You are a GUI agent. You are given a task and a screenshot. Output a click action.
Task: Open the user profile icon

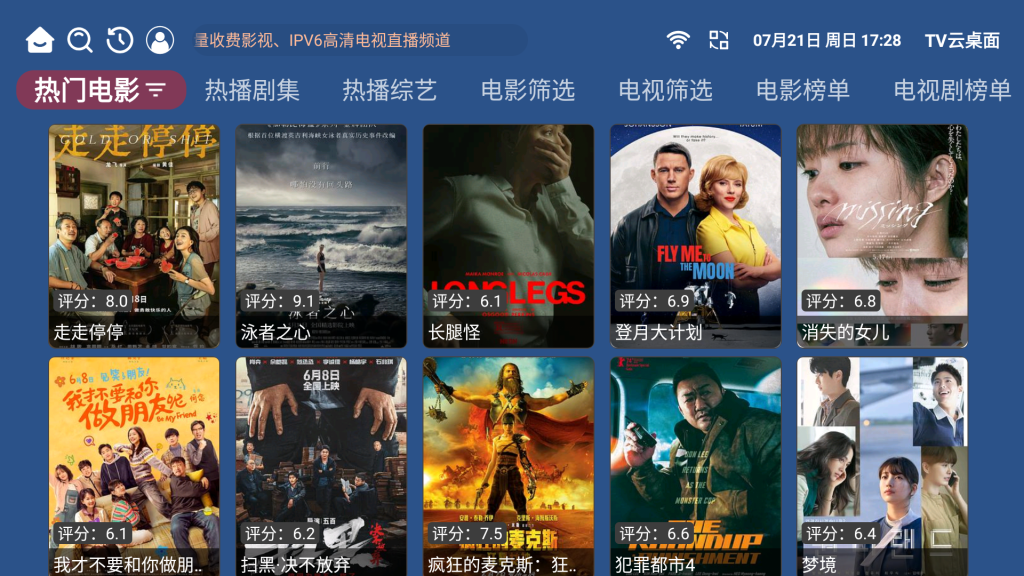pos(160,40)
